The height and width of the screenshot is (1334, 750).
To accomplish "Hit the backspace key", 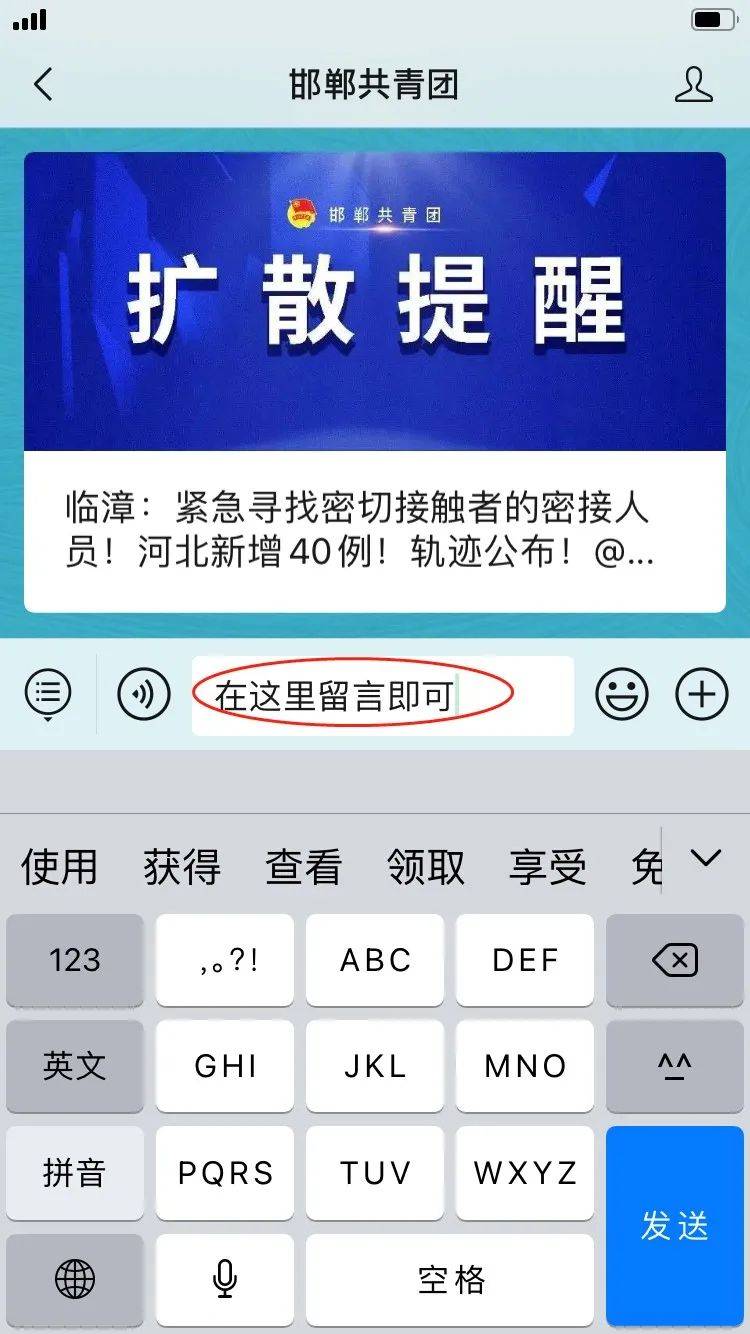I will (x=675, y=961).
